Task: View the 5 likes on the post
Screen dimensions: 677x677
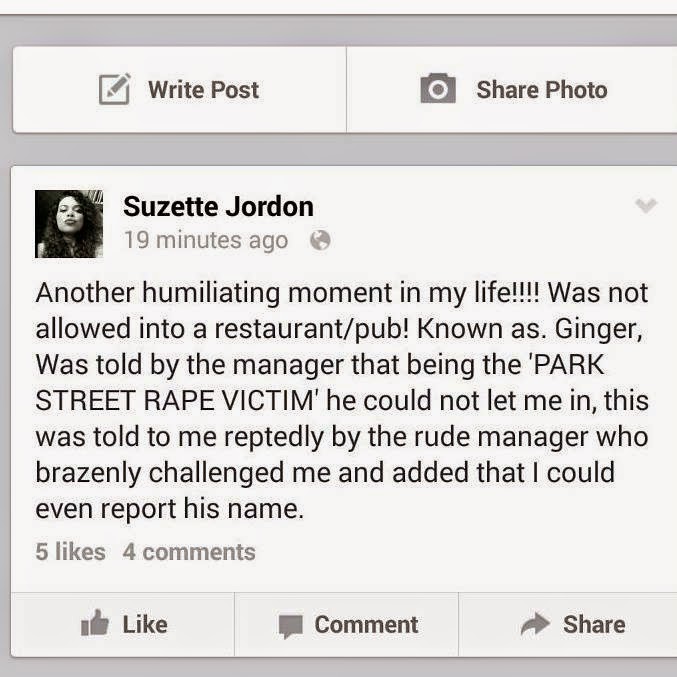Action: point(70,551)
